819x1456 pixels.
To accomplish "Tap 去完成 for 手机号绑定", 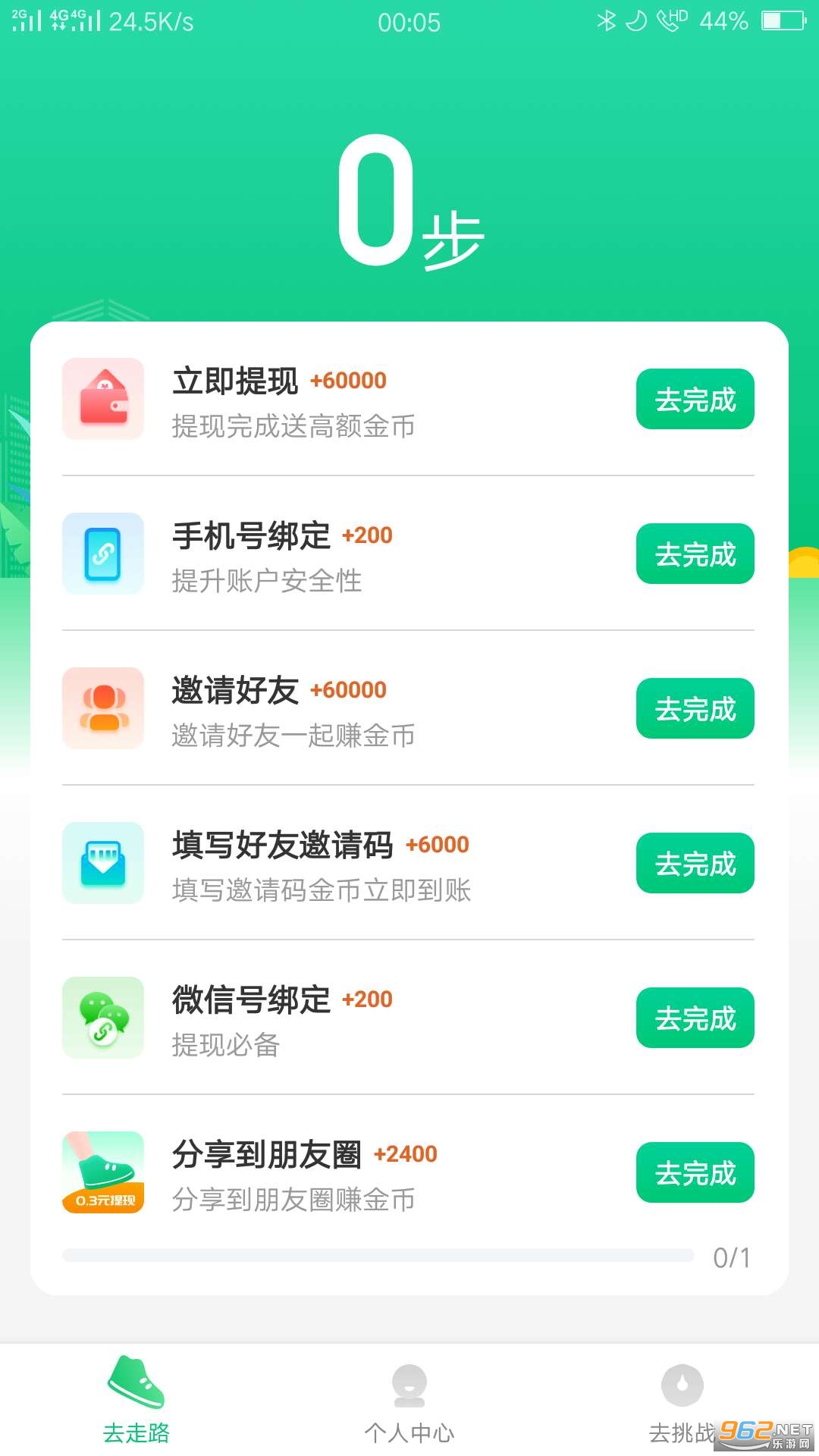I will coord(695,554).
